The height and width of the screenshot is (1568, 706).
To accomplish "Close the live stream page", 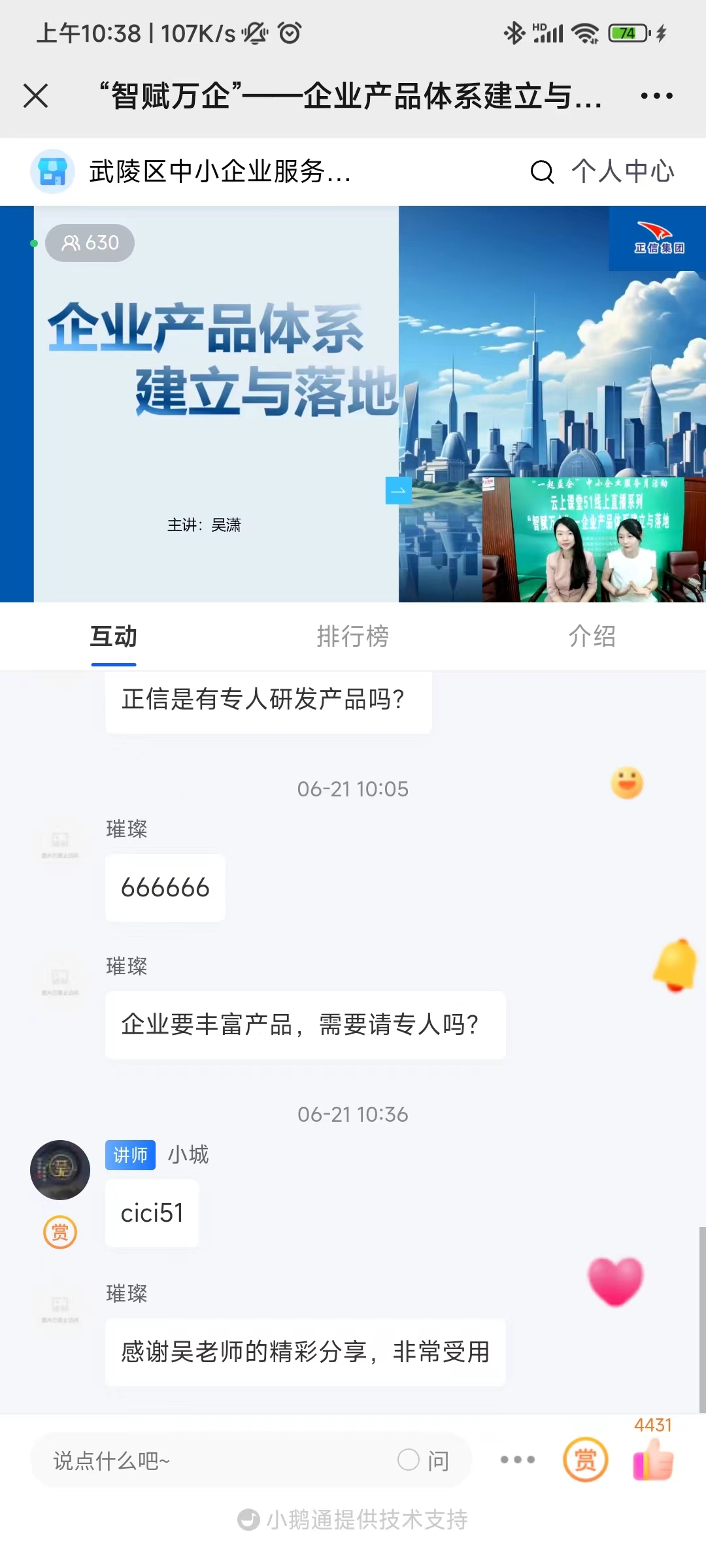I will pos(35,96).
